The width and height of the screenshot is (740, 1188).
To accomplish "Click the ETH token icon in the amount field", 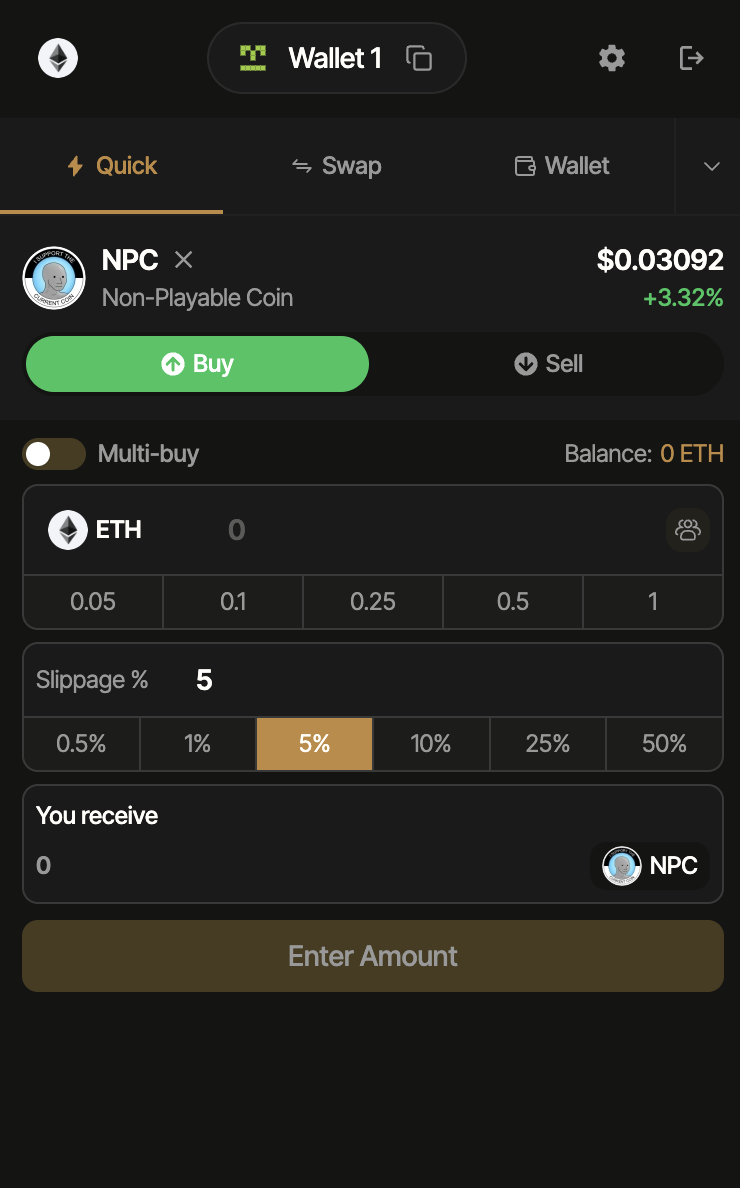I will [x=67, y=530].
